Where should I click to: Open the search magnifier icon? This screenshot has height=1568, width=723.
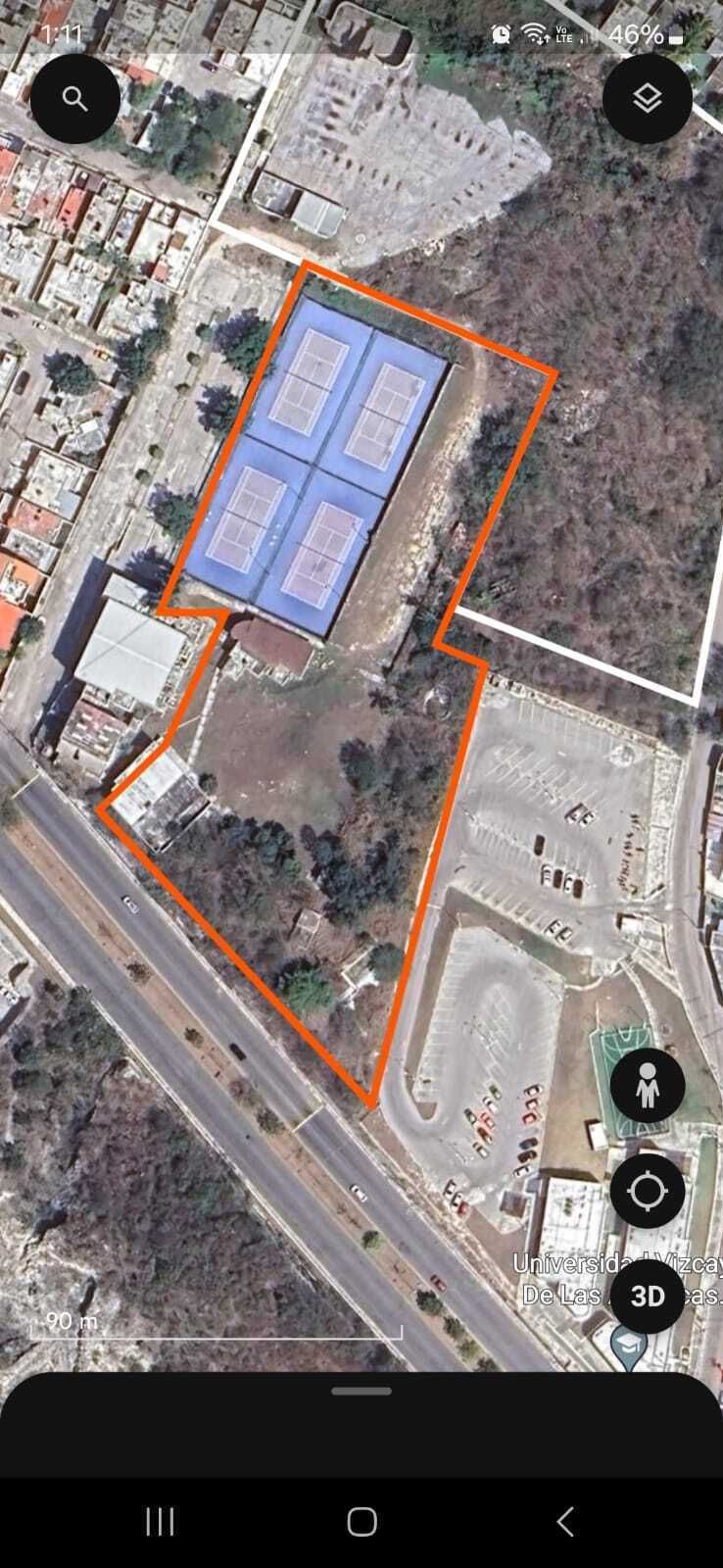pyautogui.click(x=74, y=99)
